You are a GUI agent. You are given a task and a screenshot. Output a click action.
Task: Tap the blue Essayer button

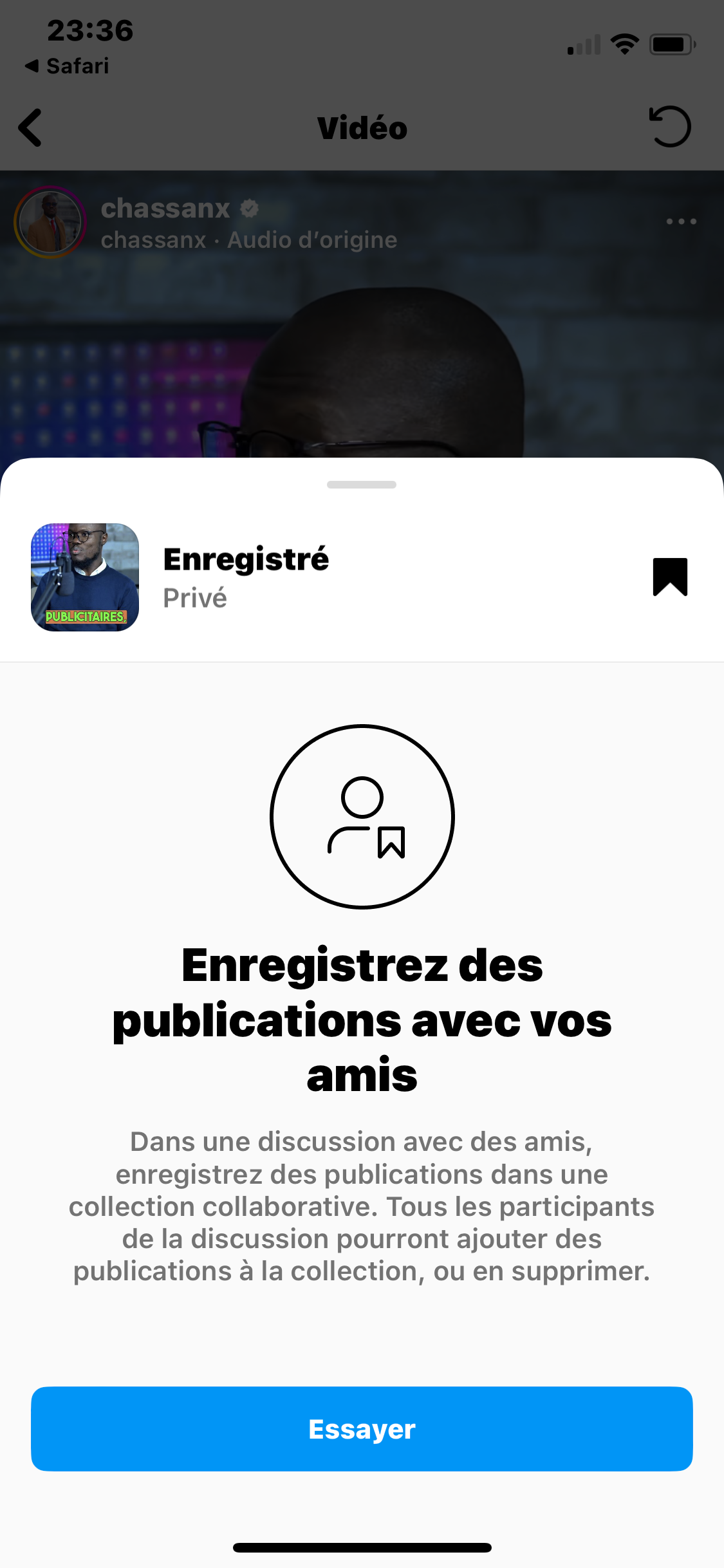pyautogui.click(x=362, y=1428)
